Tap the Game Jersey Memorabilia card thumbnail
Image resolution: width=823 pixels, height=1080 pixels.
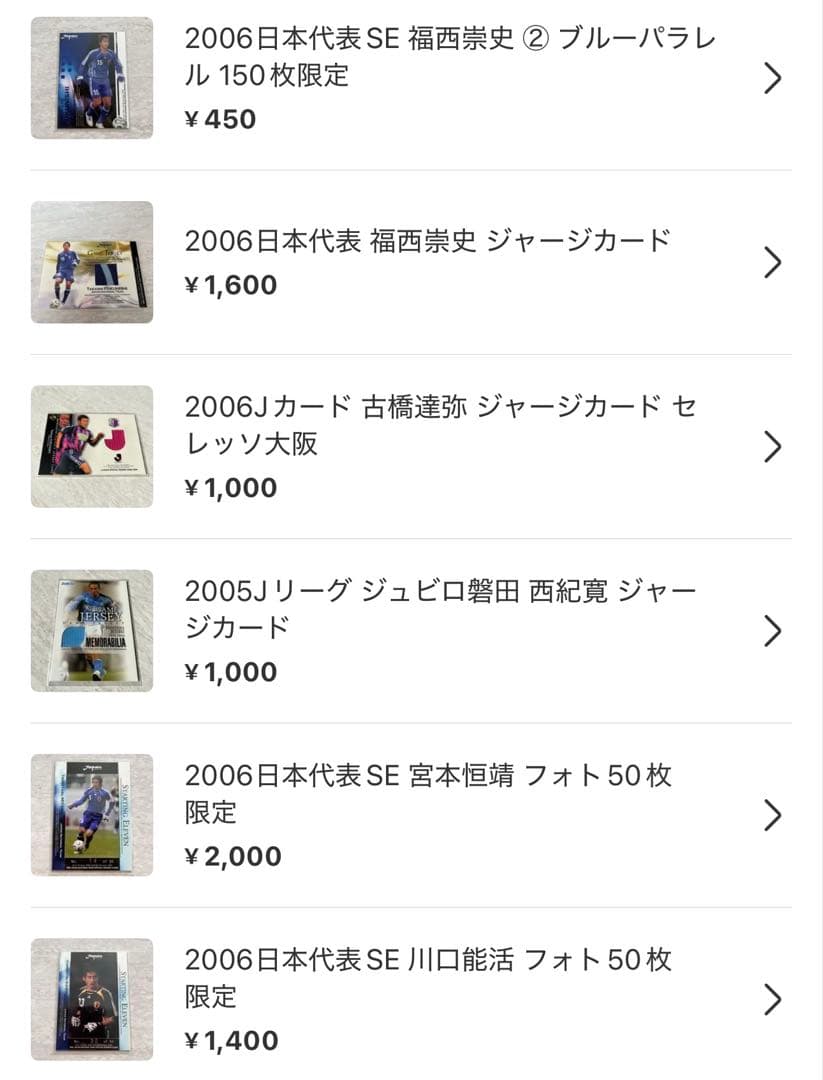(91, 630)
